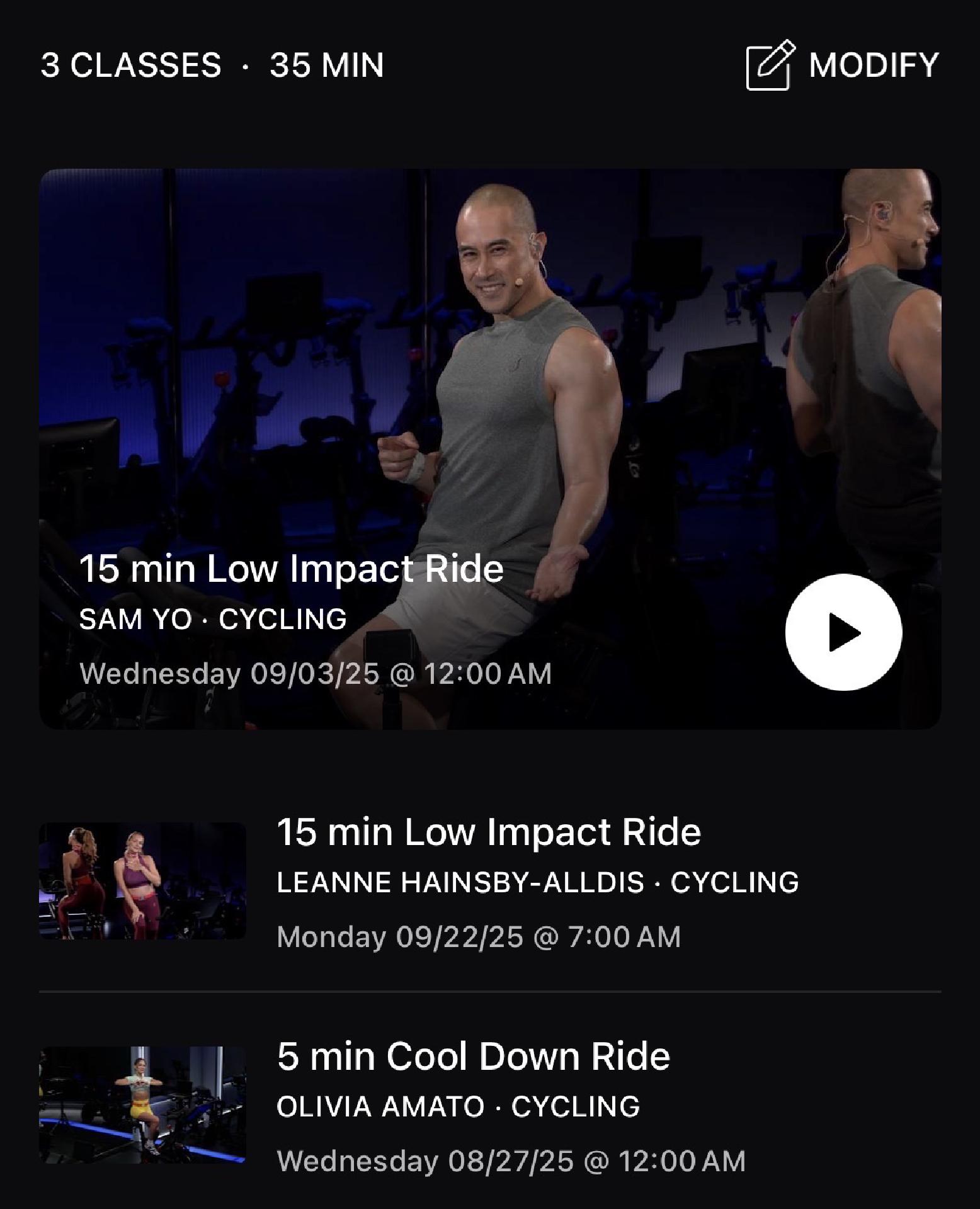Open Leanne Hainsby-Alldis's Low Impact Ride
The height and width of the screenshot is (1209, 980).
click(x=488, y=880)
